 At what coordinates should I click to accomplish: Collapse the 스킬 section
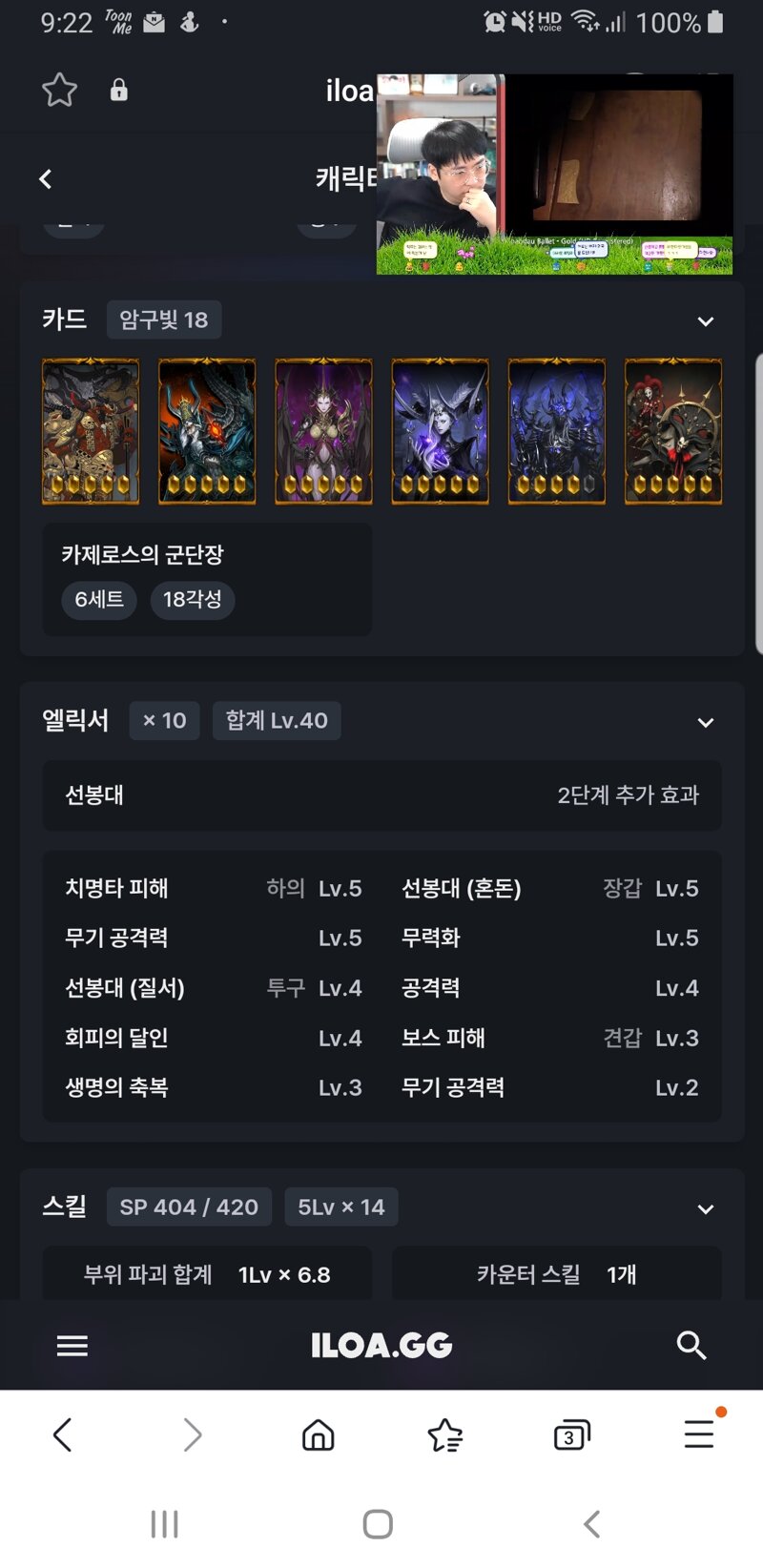[x=705, y=1208]
